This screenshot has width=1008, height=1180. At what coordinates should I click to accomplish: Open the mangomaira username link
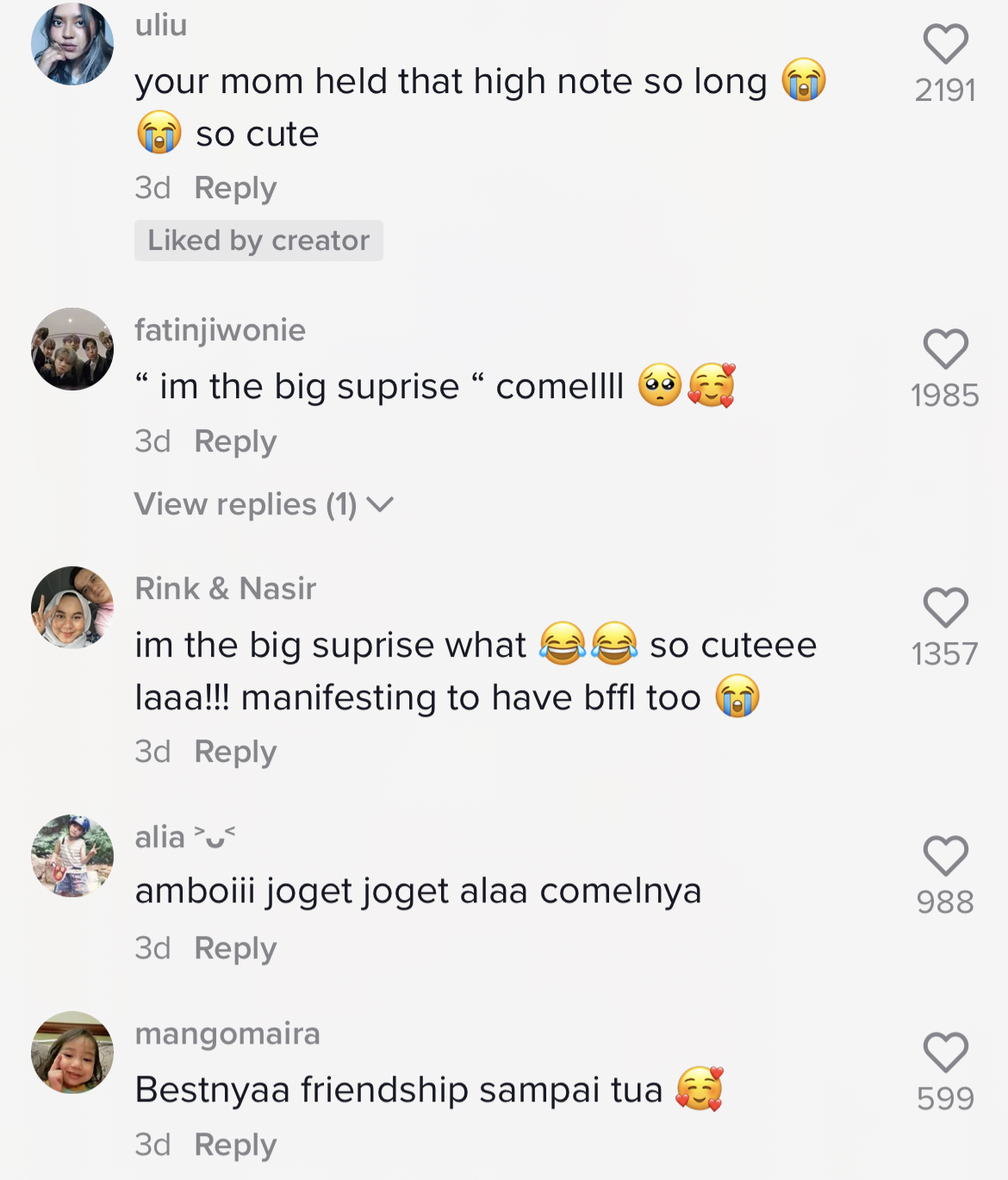227,1033
